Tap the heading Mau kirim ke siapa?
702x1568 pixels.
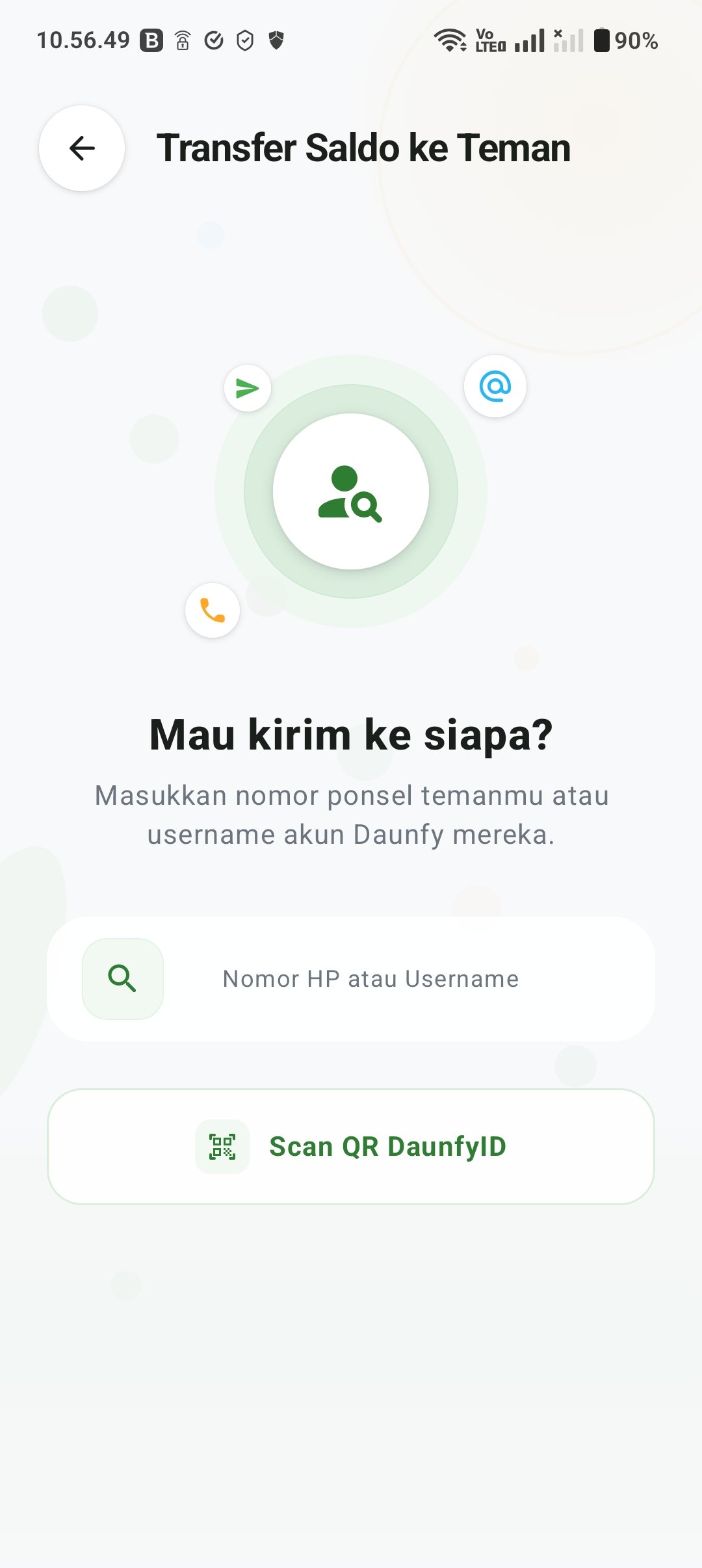pos(351,735)
